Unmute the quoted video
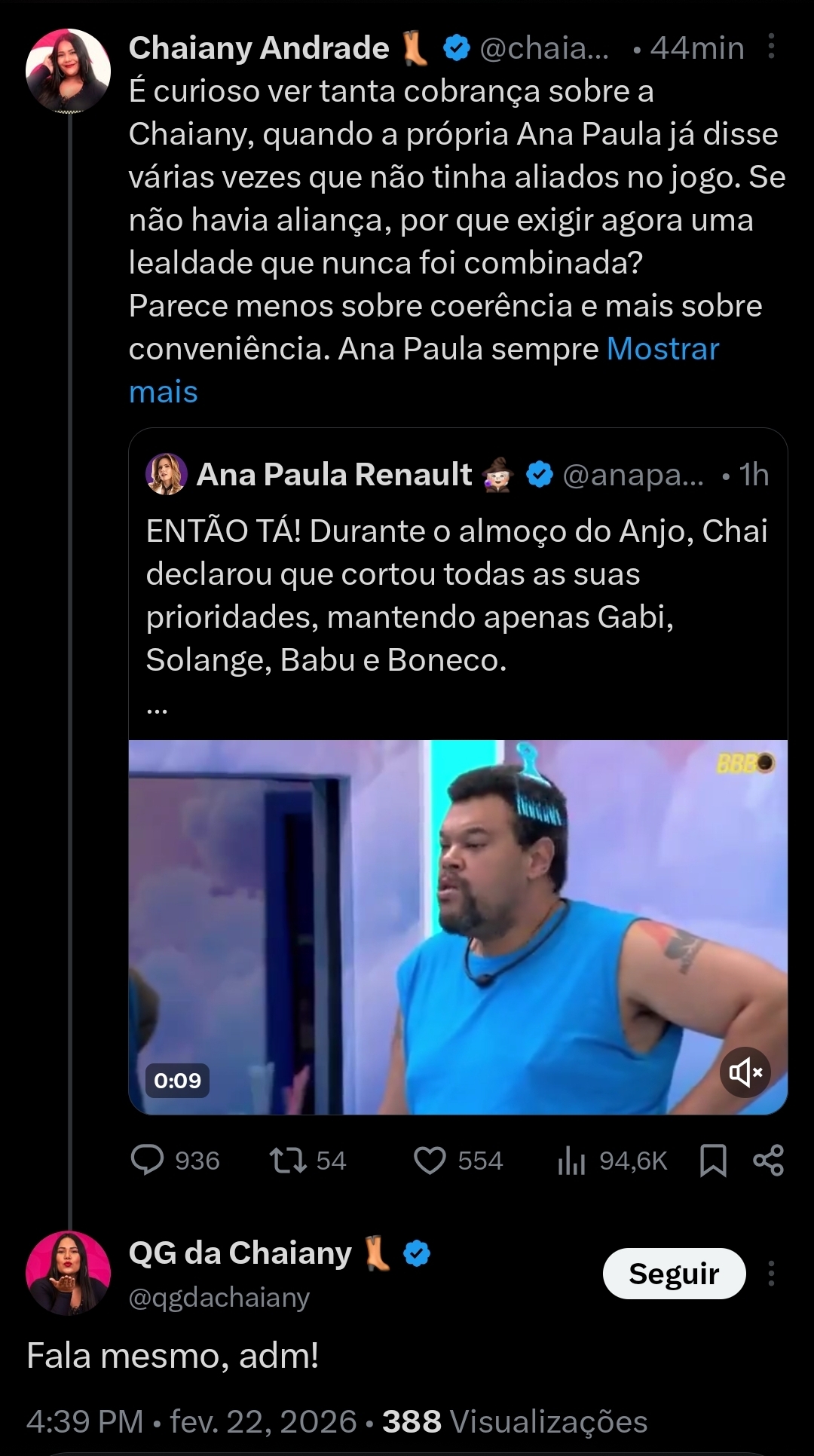This screenshot has width=814, height=1456. pyautogui.click(x=745, y=1072)
